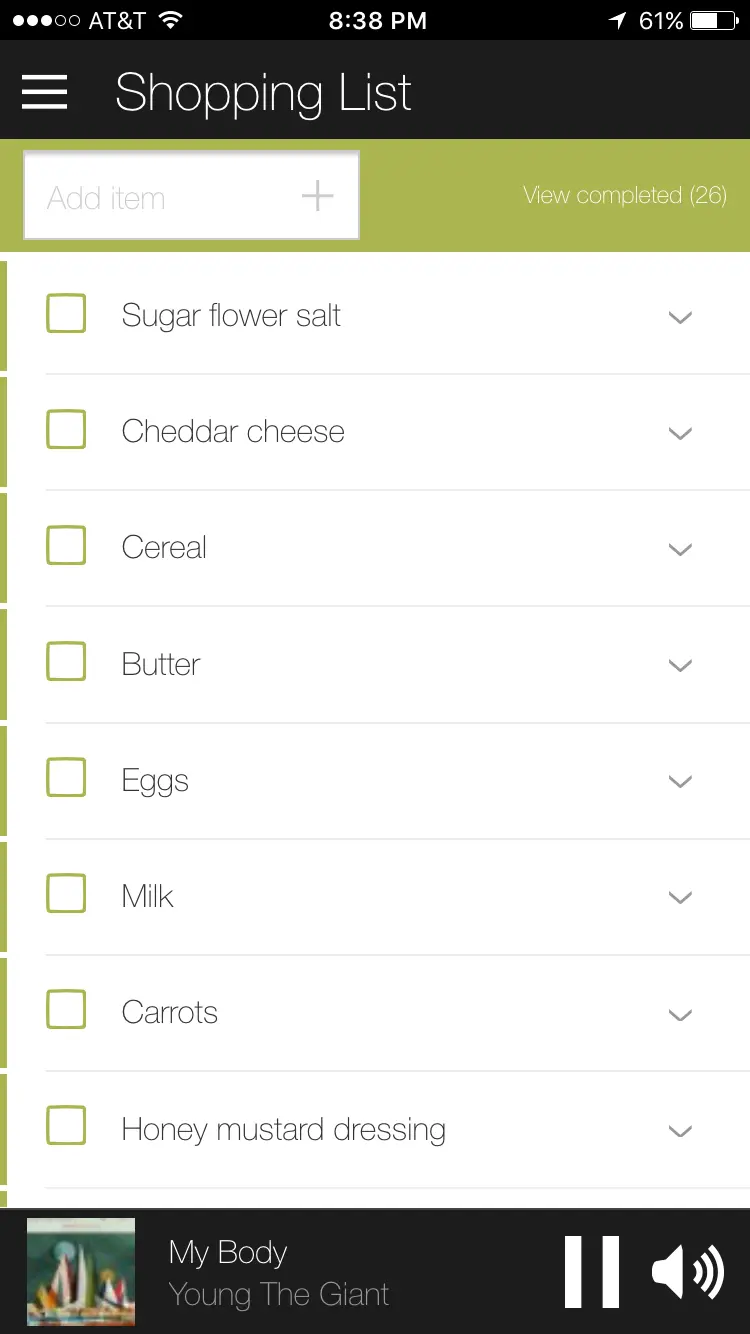
Task: Open View completed items
Action: point(625,195)
